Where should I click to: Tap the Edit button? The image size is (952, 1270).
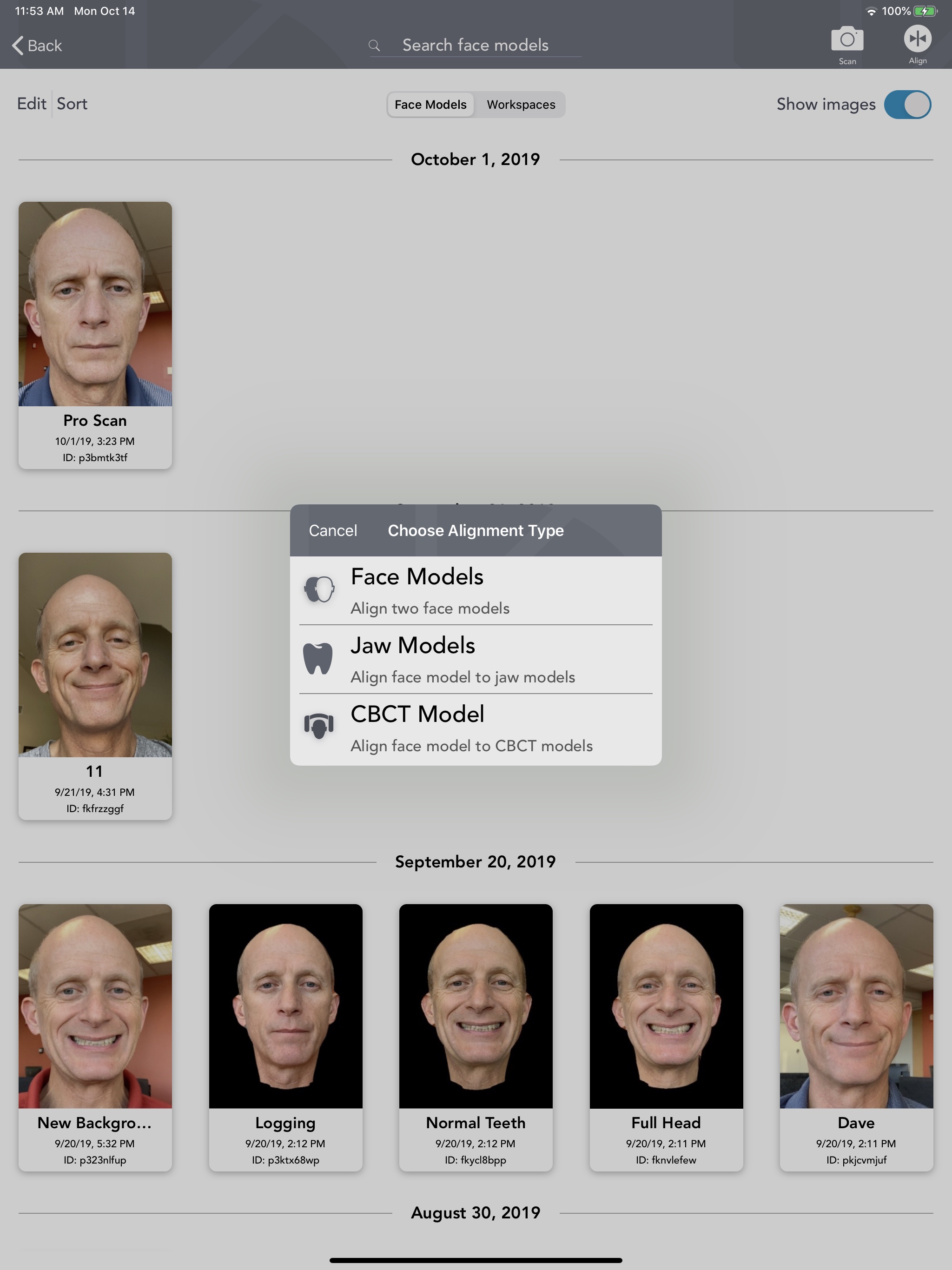31,104
